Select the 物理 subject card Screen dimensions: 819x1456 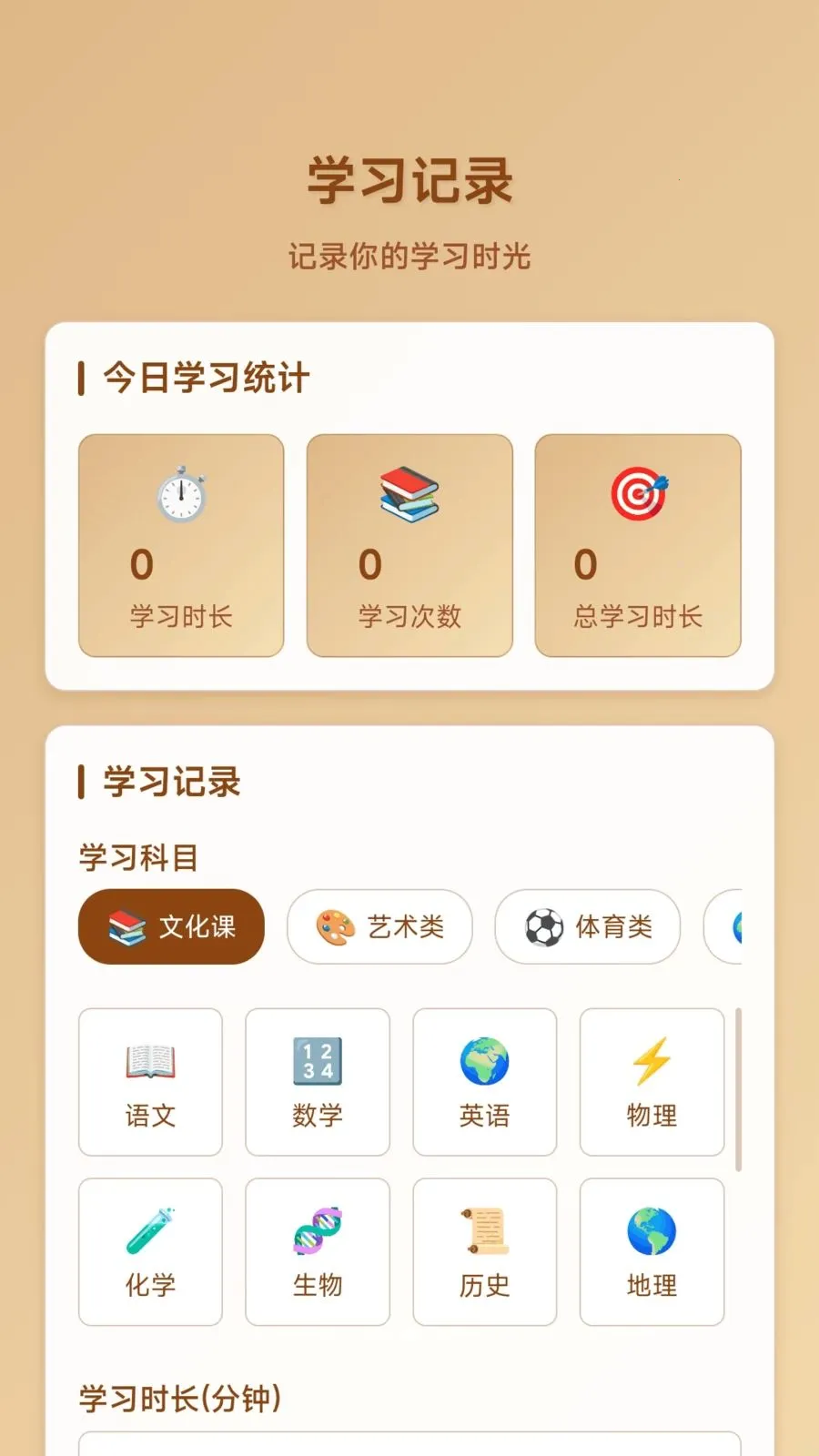652,1081
